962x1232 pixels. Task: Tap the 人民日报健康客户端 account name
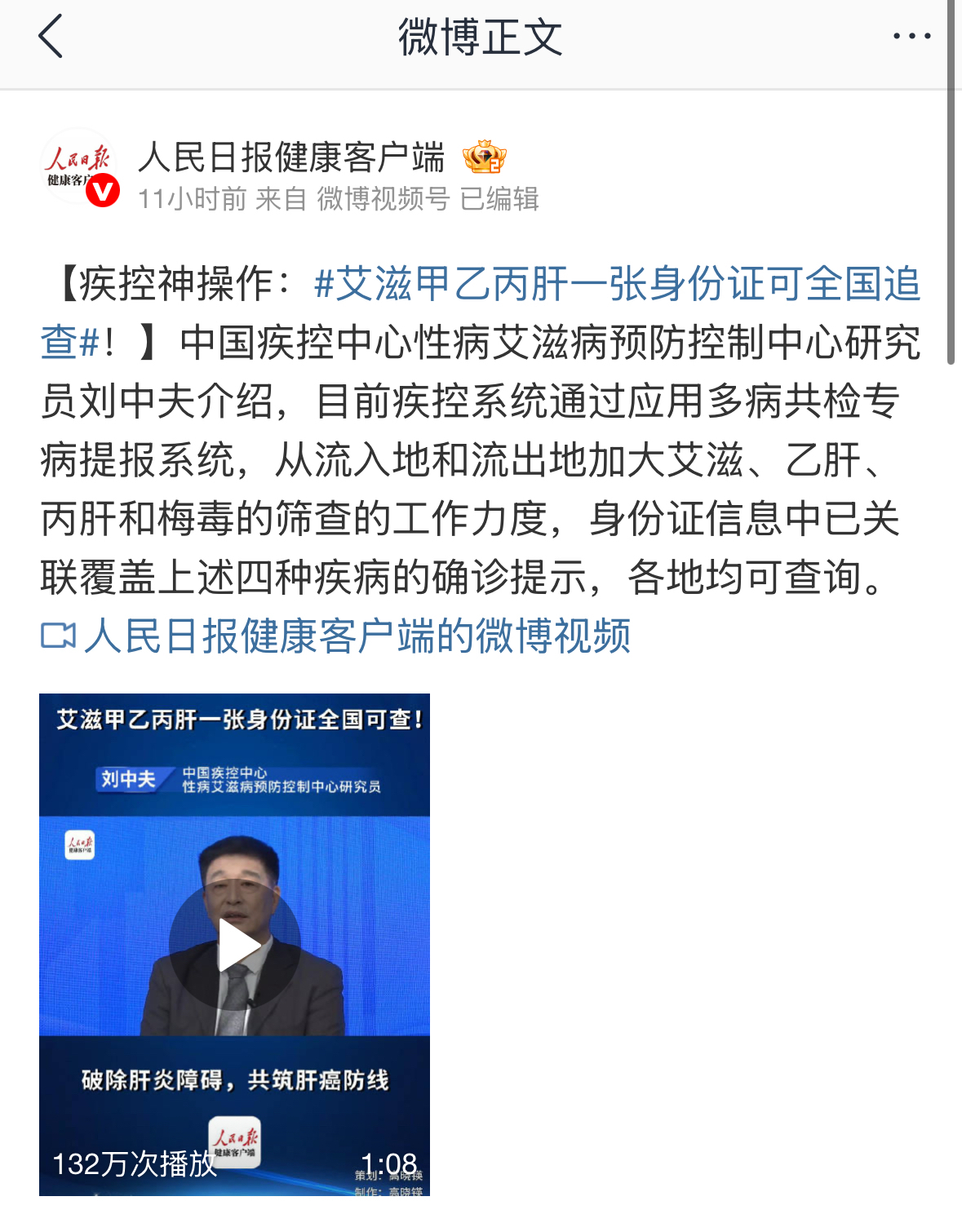tap(291, 157)
